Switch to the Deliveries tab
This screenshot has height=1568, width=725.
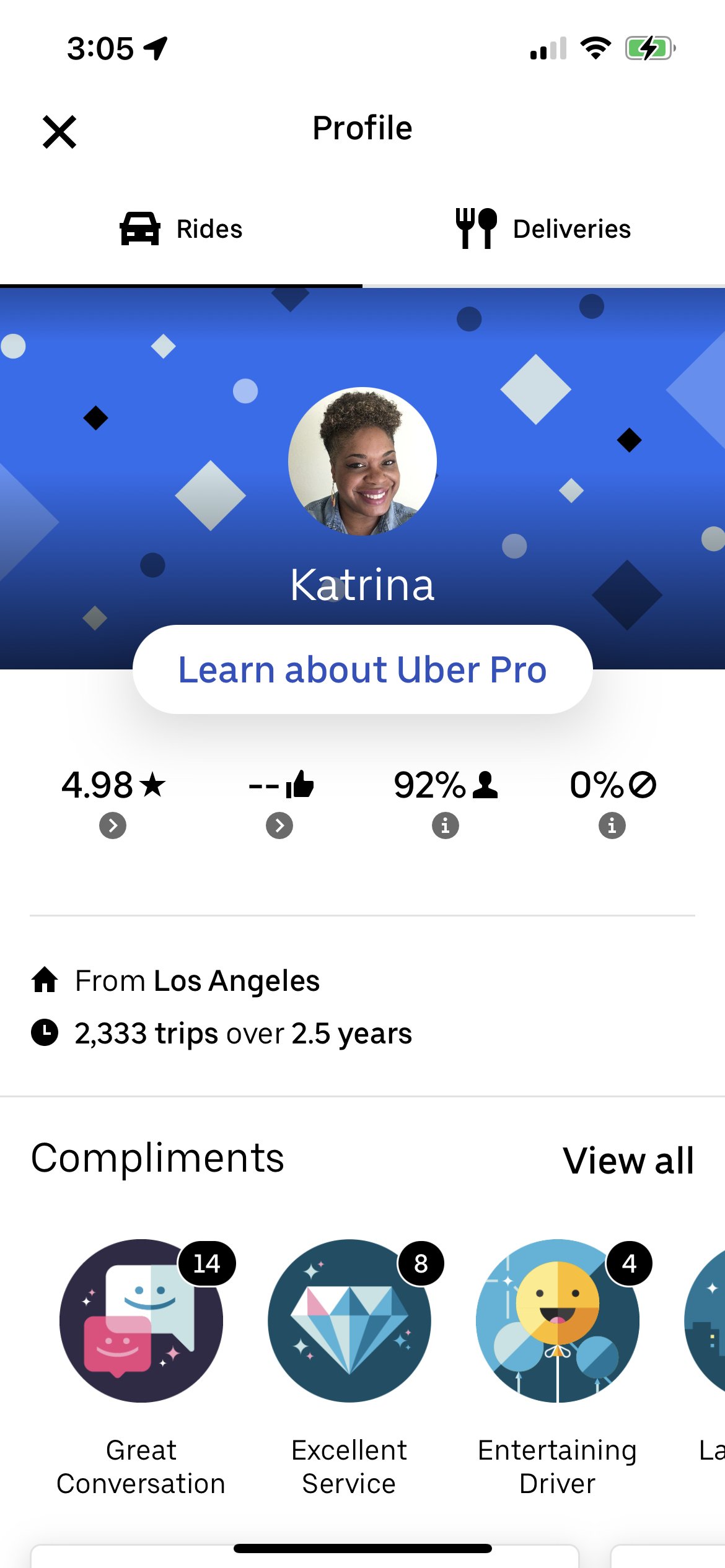click(543, 229)
